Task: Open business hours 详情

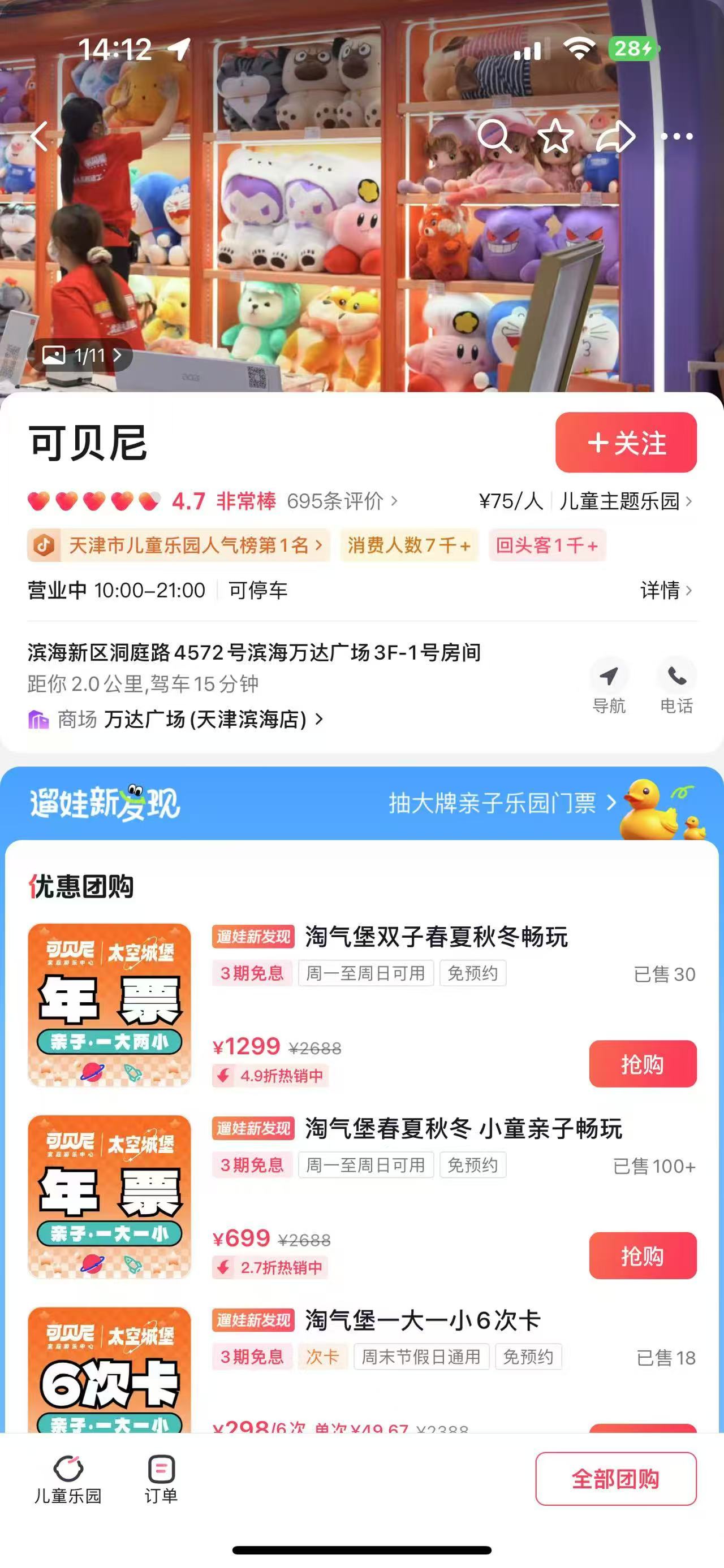Action: (x=666, y=590)
